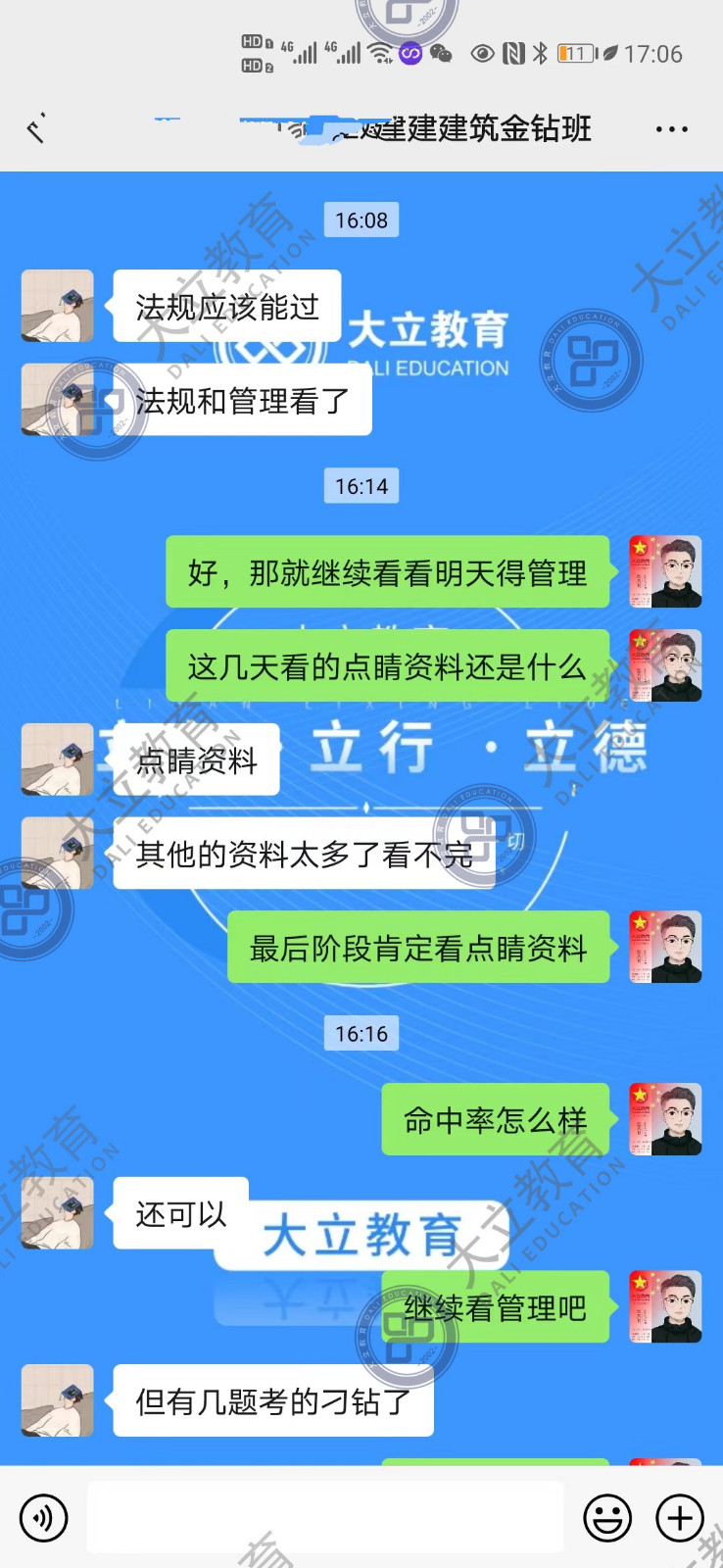View profile avatar next to 命中率怎么样
Viewport: 723px width, 1568px height.
665,1119
